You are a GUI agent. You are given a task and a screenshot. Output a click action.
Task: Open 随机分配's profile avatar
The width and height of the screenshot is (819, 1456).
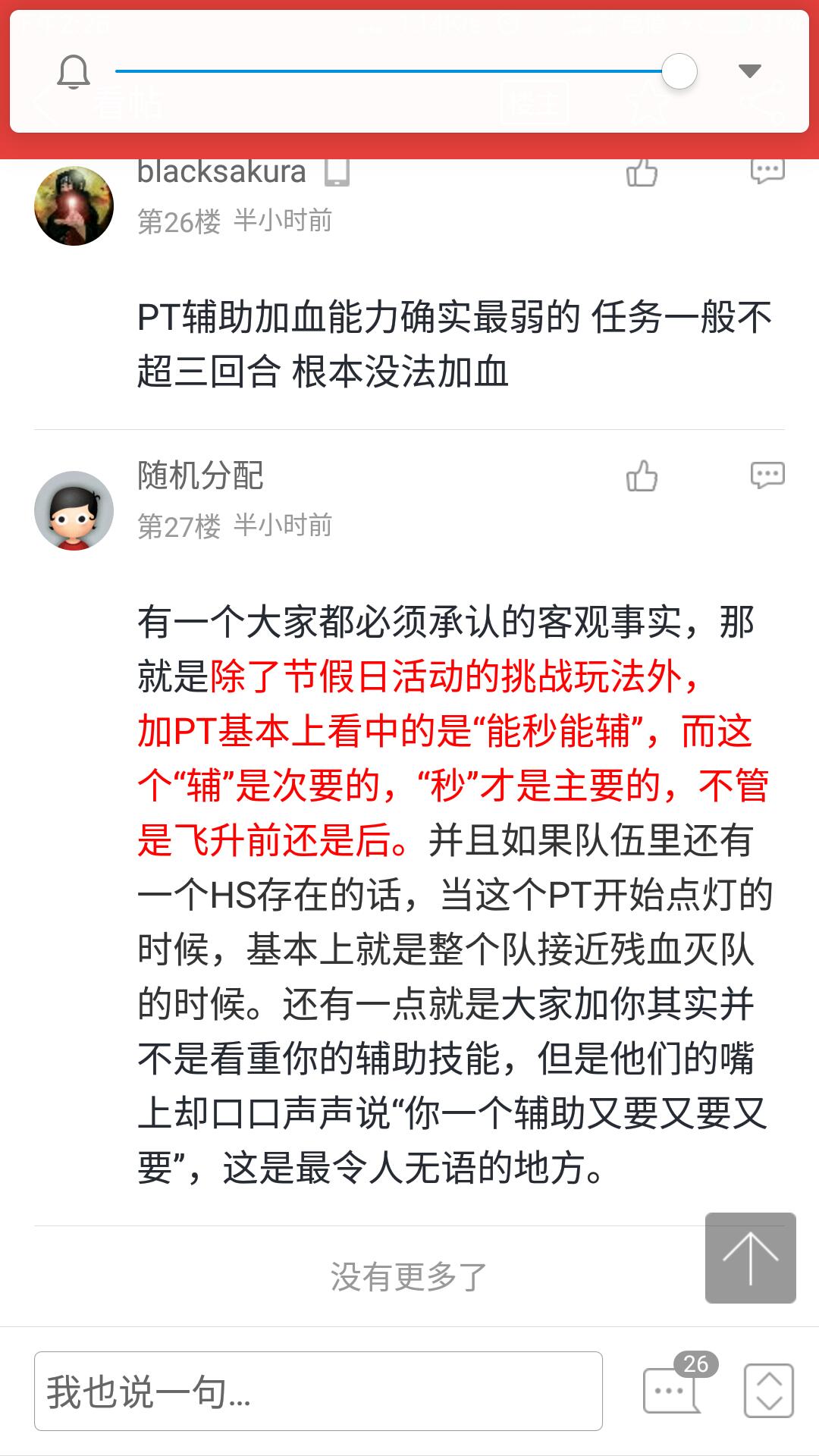[x=74, y=510]
